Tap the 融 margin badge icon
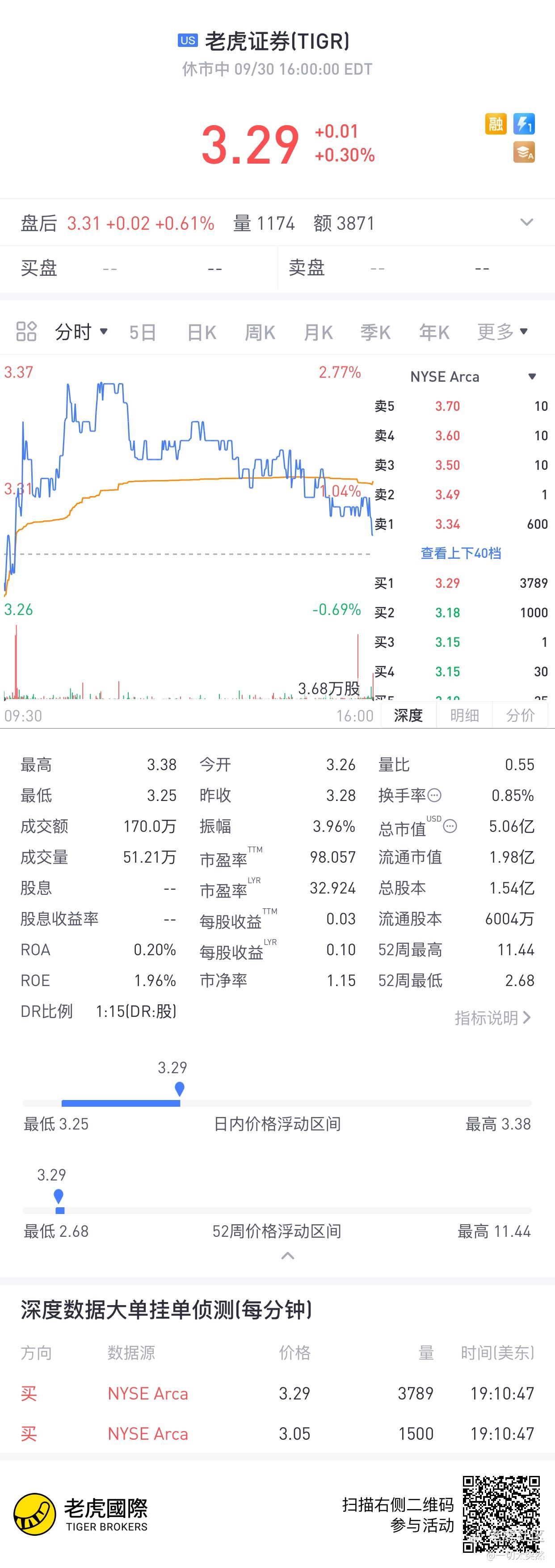555x1568 pixels. pos(496,124)
